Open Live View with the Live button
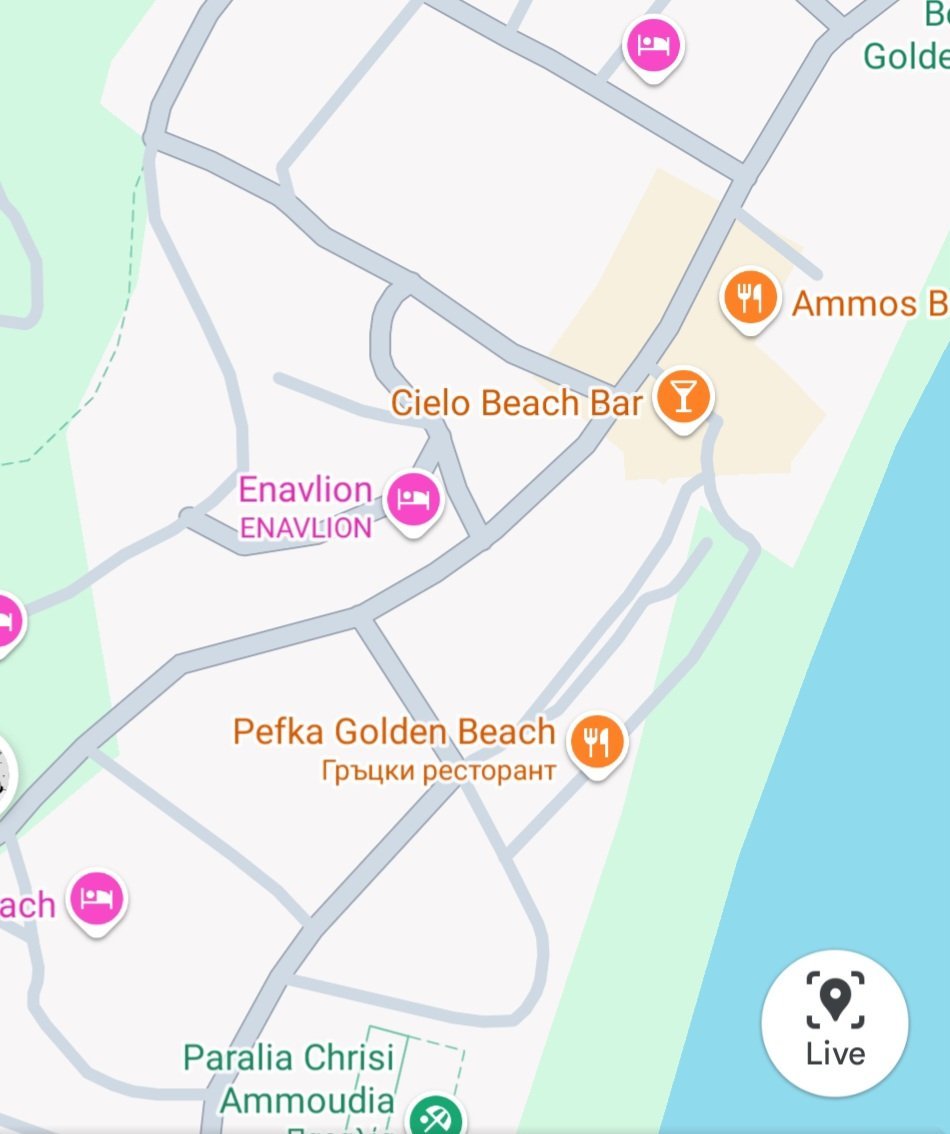The width and height of the screenshot is (950, 1134). pos(835,1023)
